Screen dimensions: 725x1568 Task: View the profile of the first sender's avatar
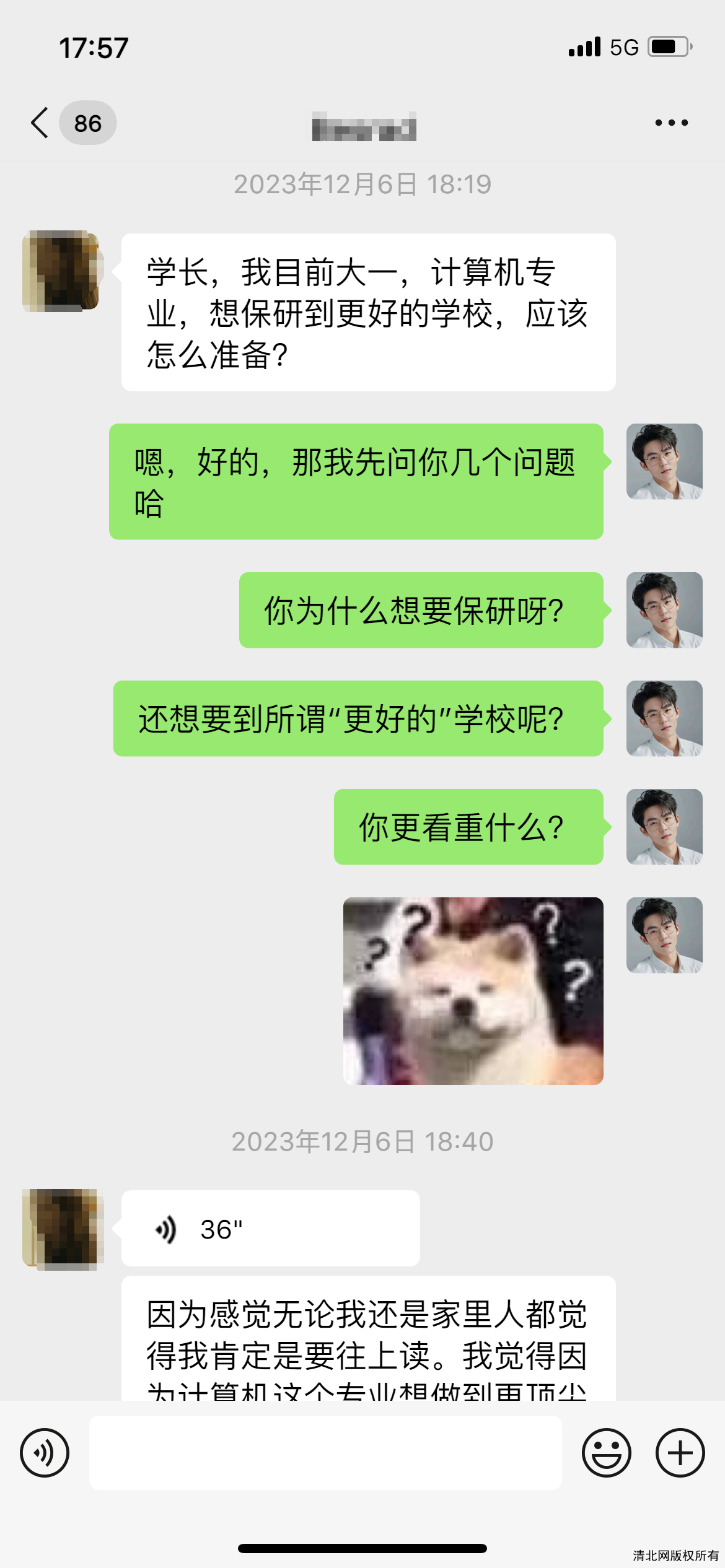[61, 271]
